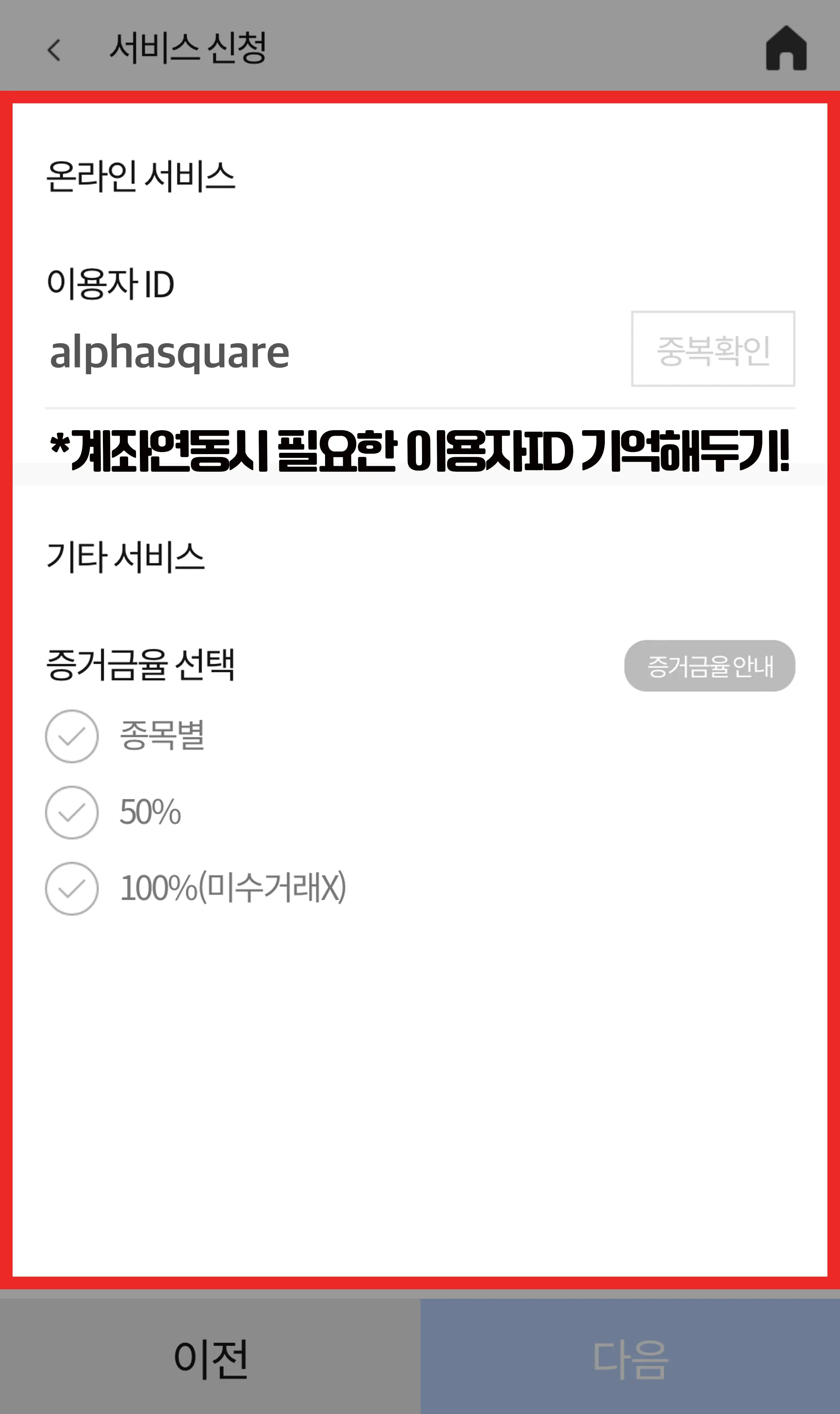Select the 종목별 margin option
Screen dimensions: 840x1414
(72, 736)
